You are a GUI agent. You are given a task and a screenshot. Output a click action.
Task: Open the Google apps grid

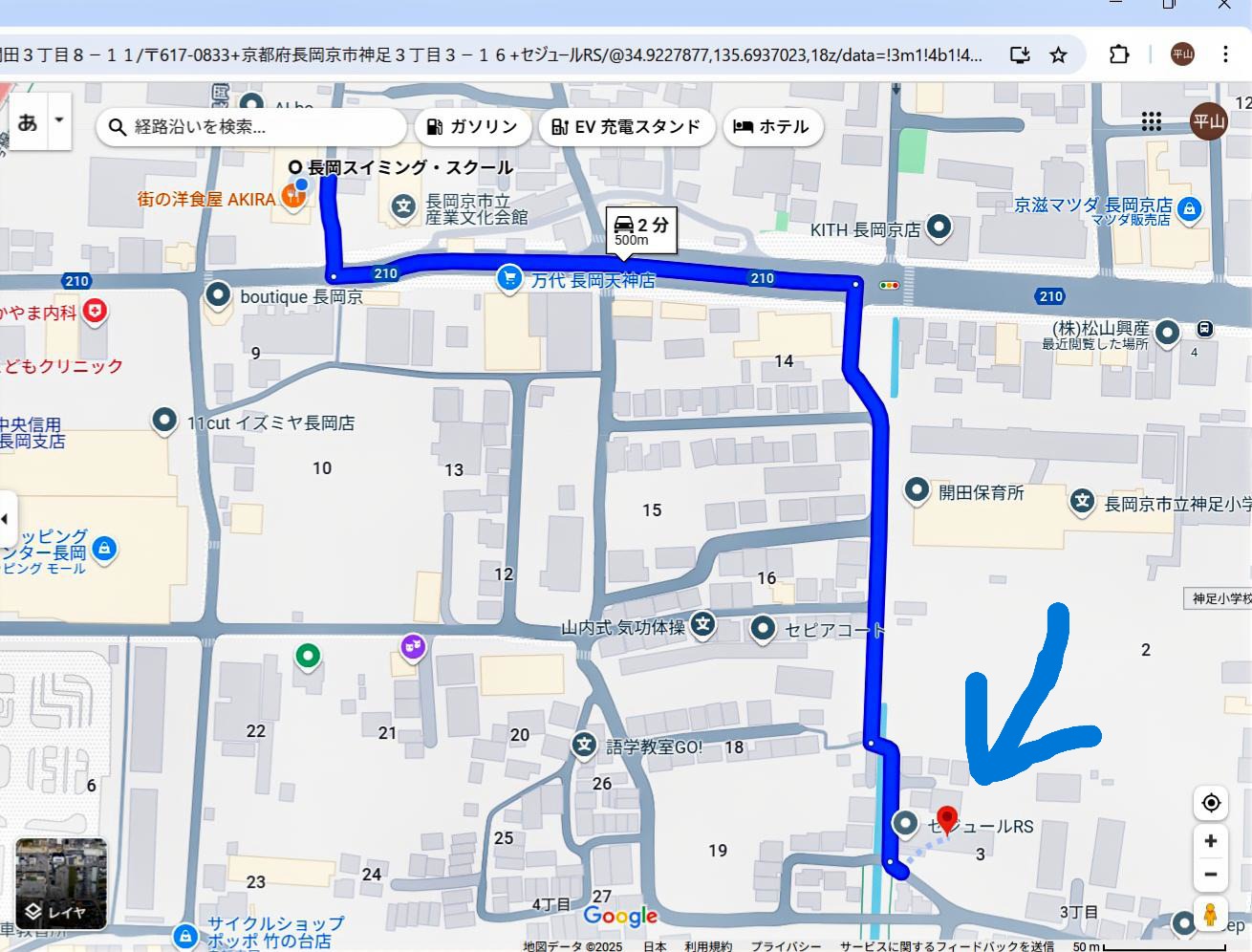tap(1152, 121)
